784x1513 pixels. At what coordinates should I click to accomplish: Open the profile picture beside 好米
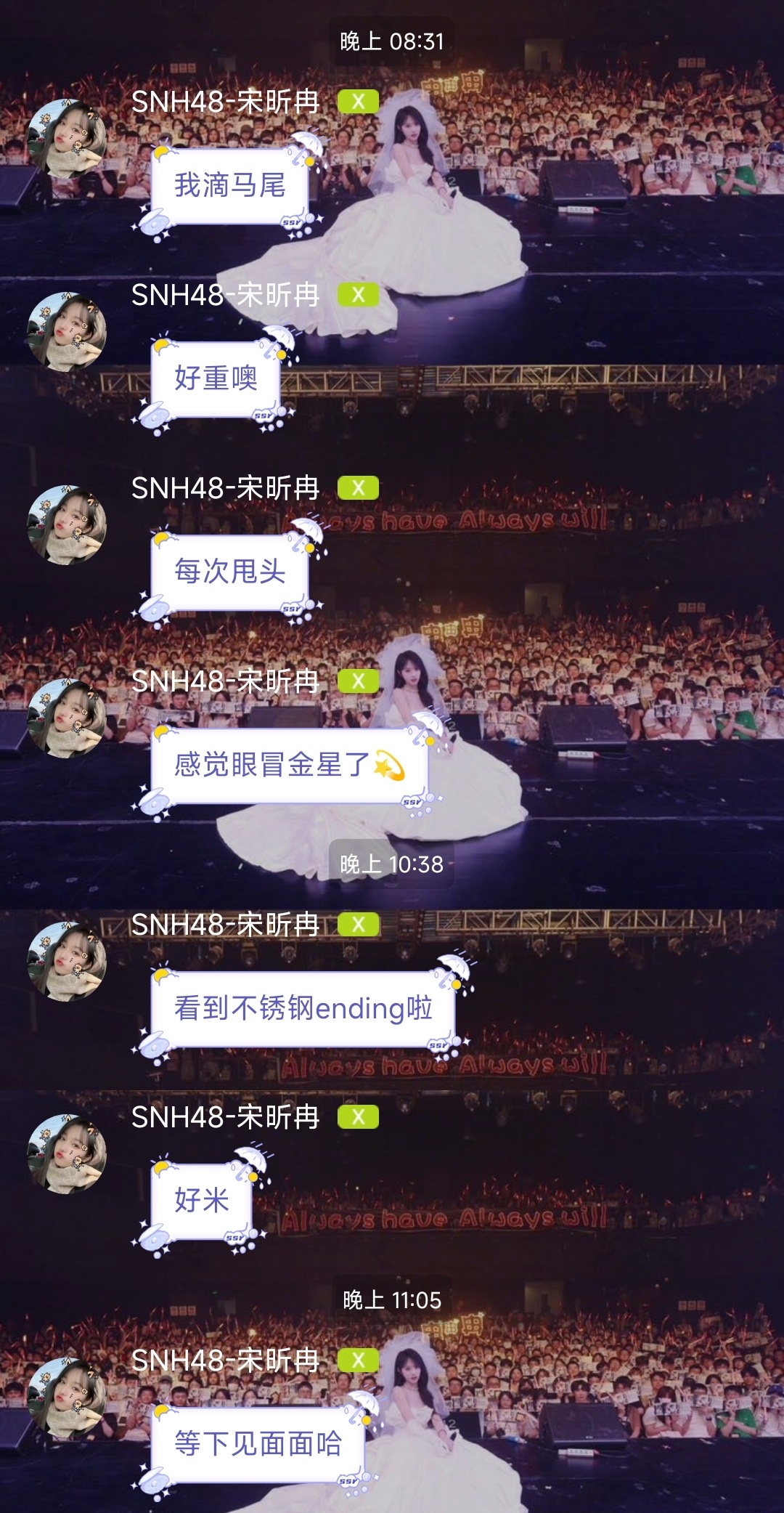[x=67, y=1154]
